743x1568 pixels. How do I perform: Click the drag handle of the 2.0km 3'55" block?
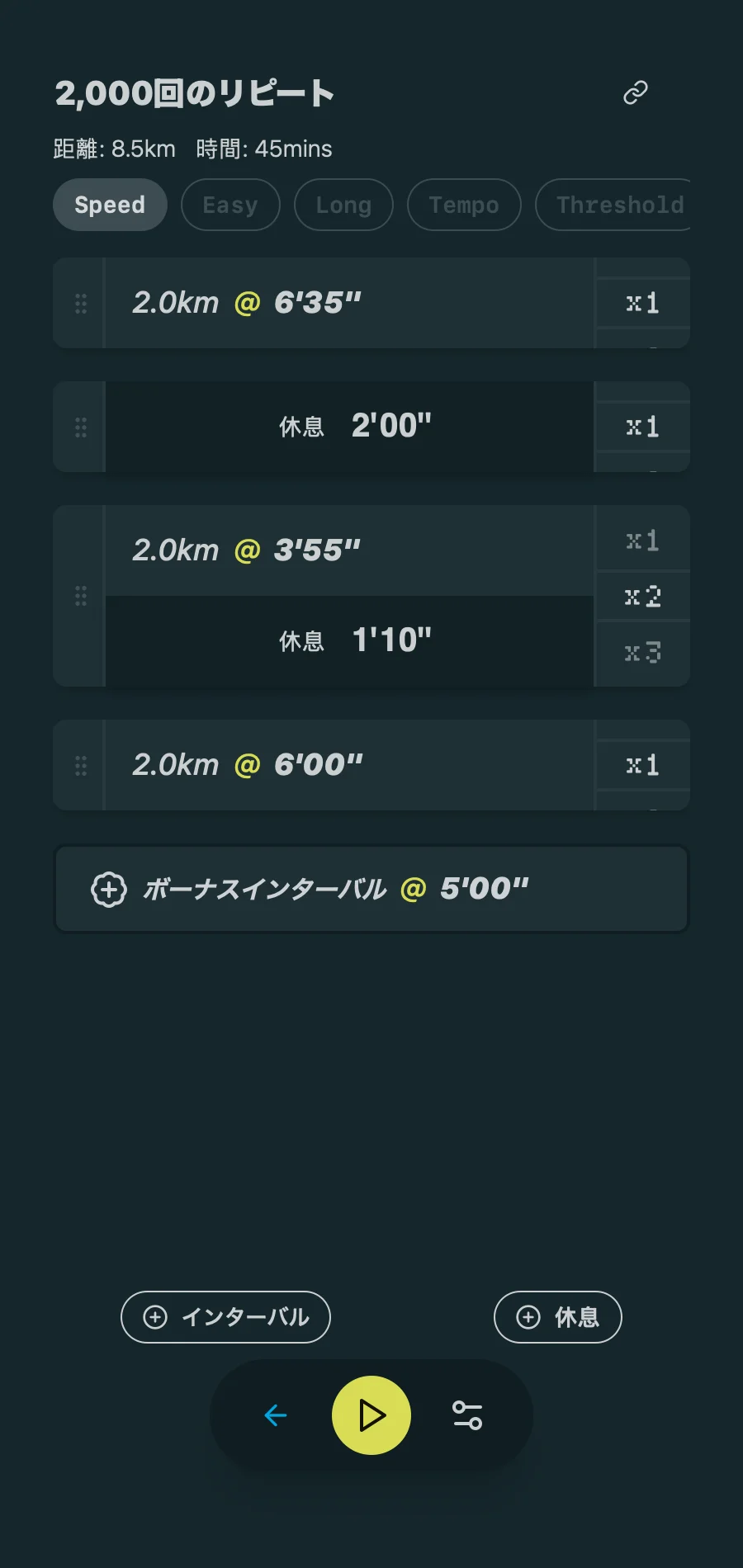click(x=79, y=596)
